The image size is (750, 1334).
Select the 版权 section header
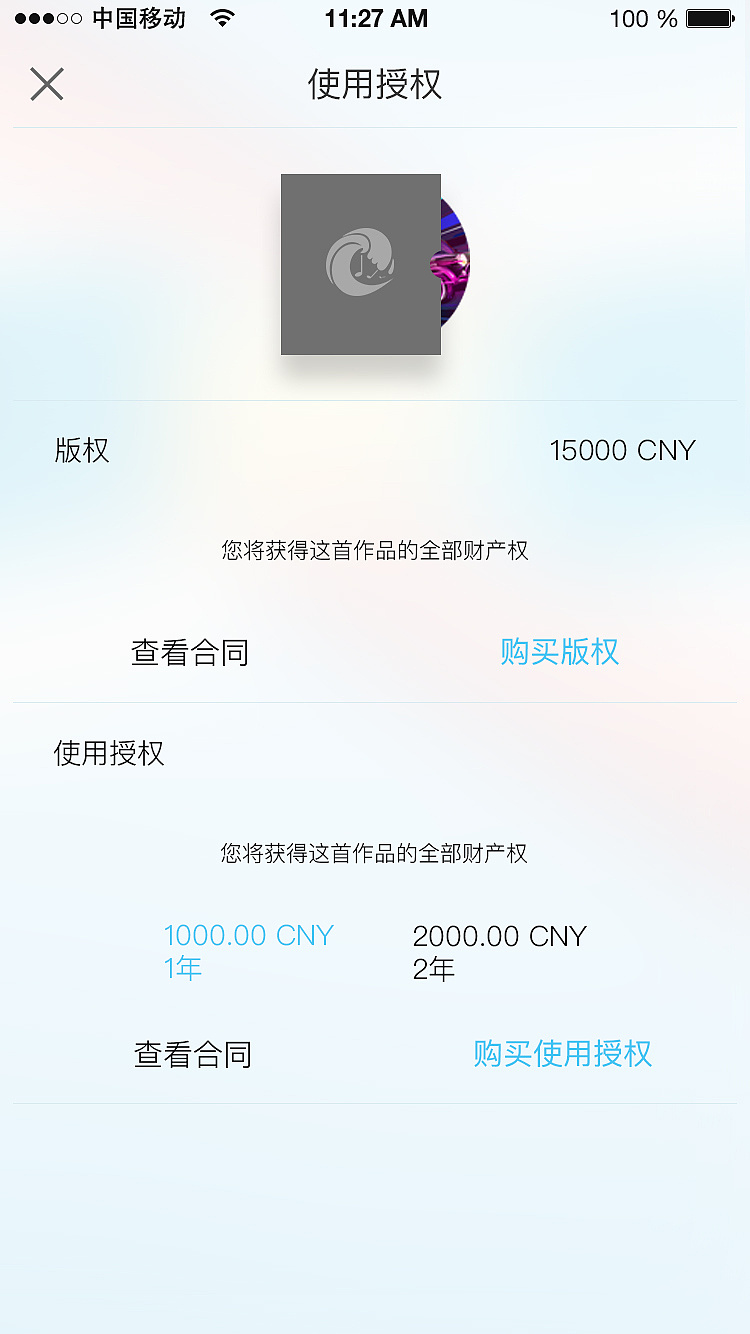tap(81, 451)
